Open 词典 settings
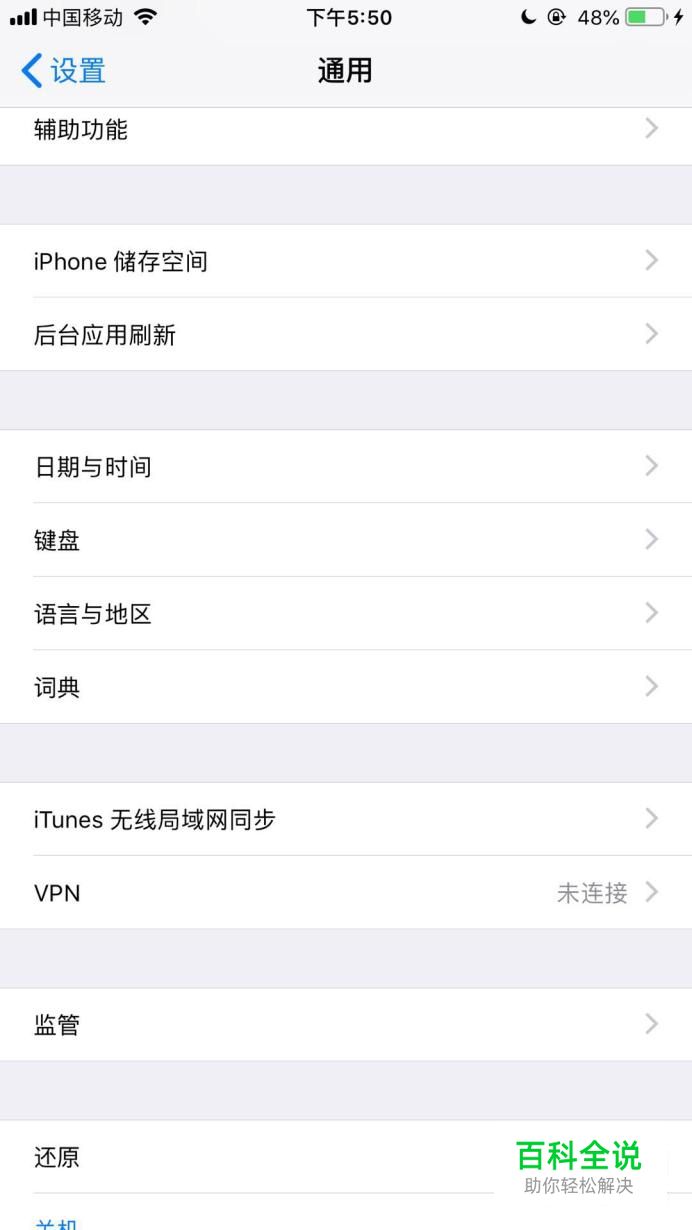This screenshot has width=692, height=1230. pos(346,687)
